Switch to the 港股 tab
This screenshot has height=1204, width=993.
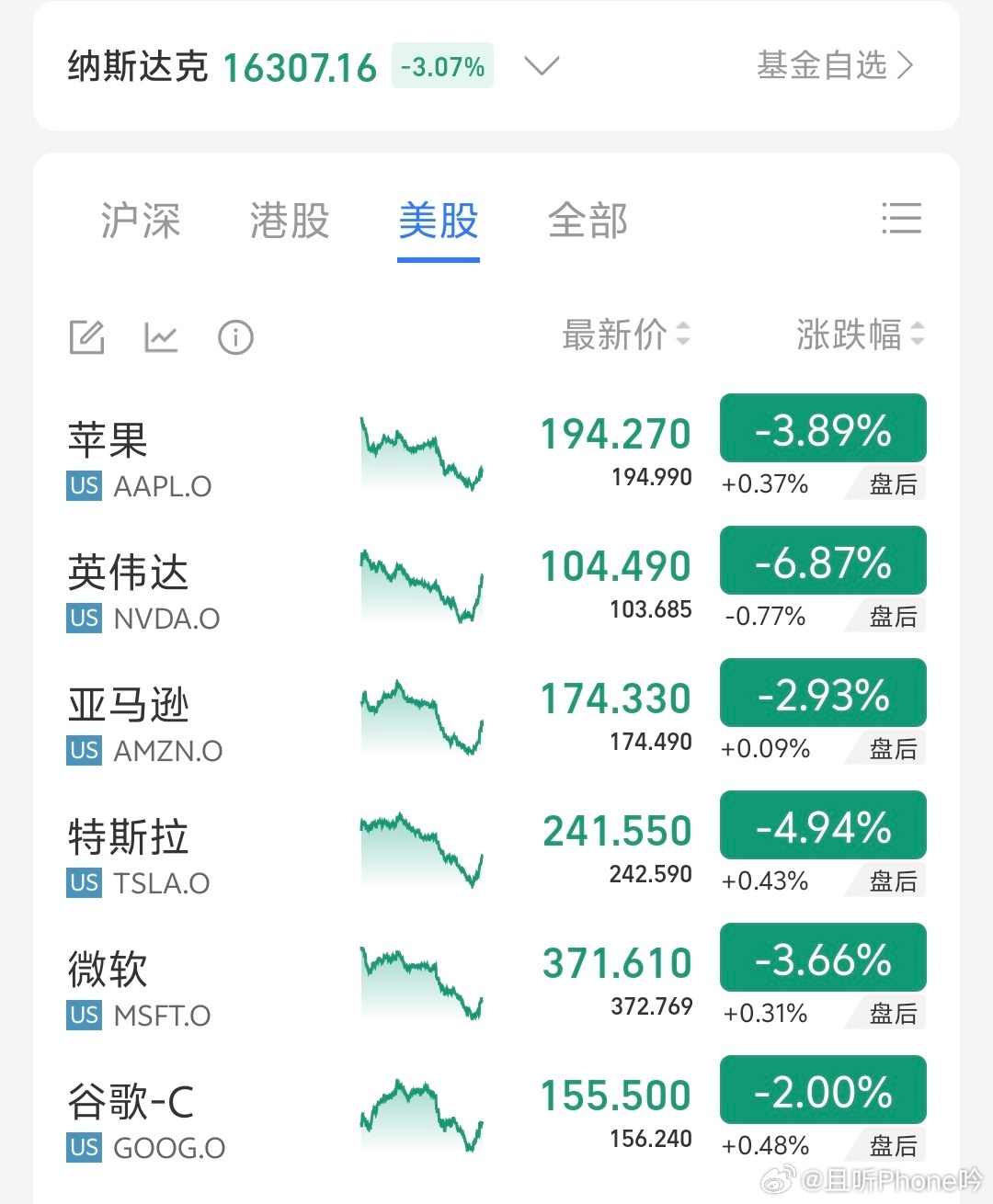[290, 221]
